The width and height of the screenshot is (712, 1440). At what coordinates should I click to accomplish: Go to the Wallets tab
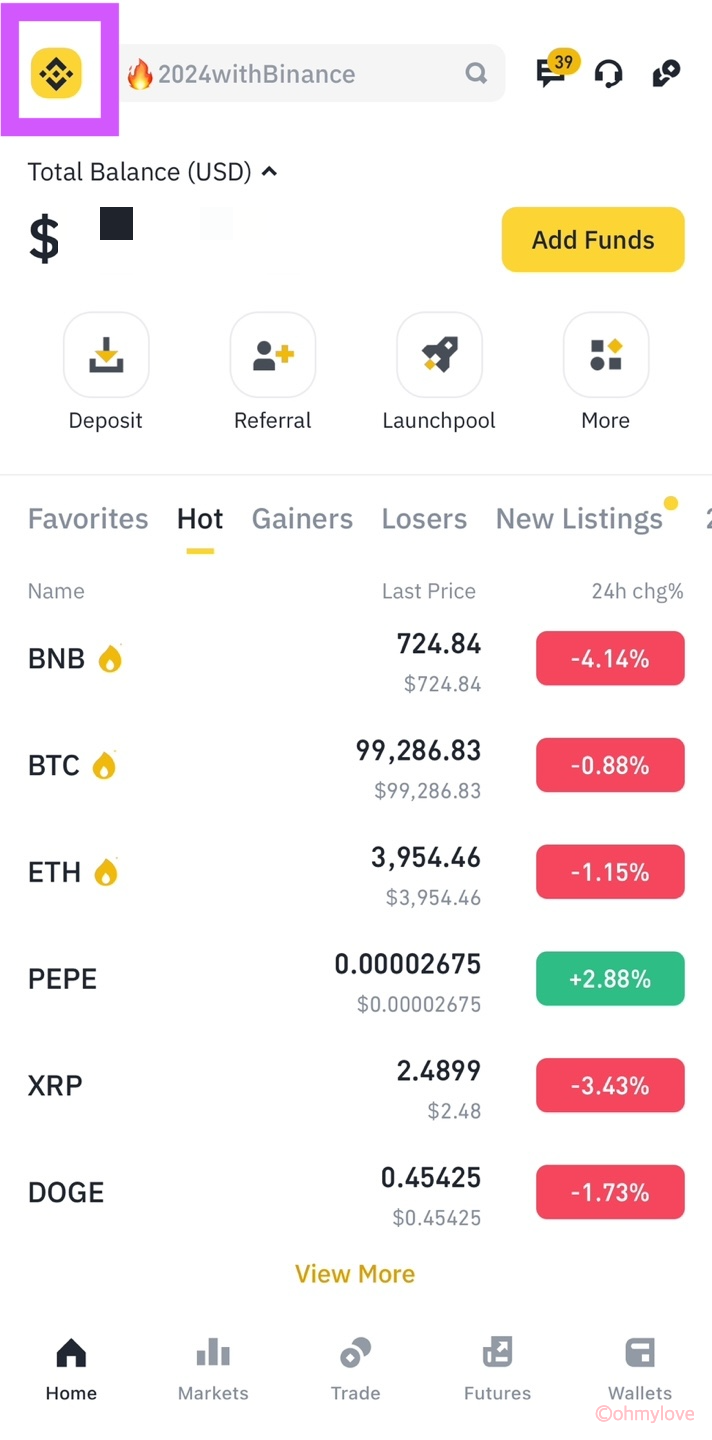click(640, 1370)
